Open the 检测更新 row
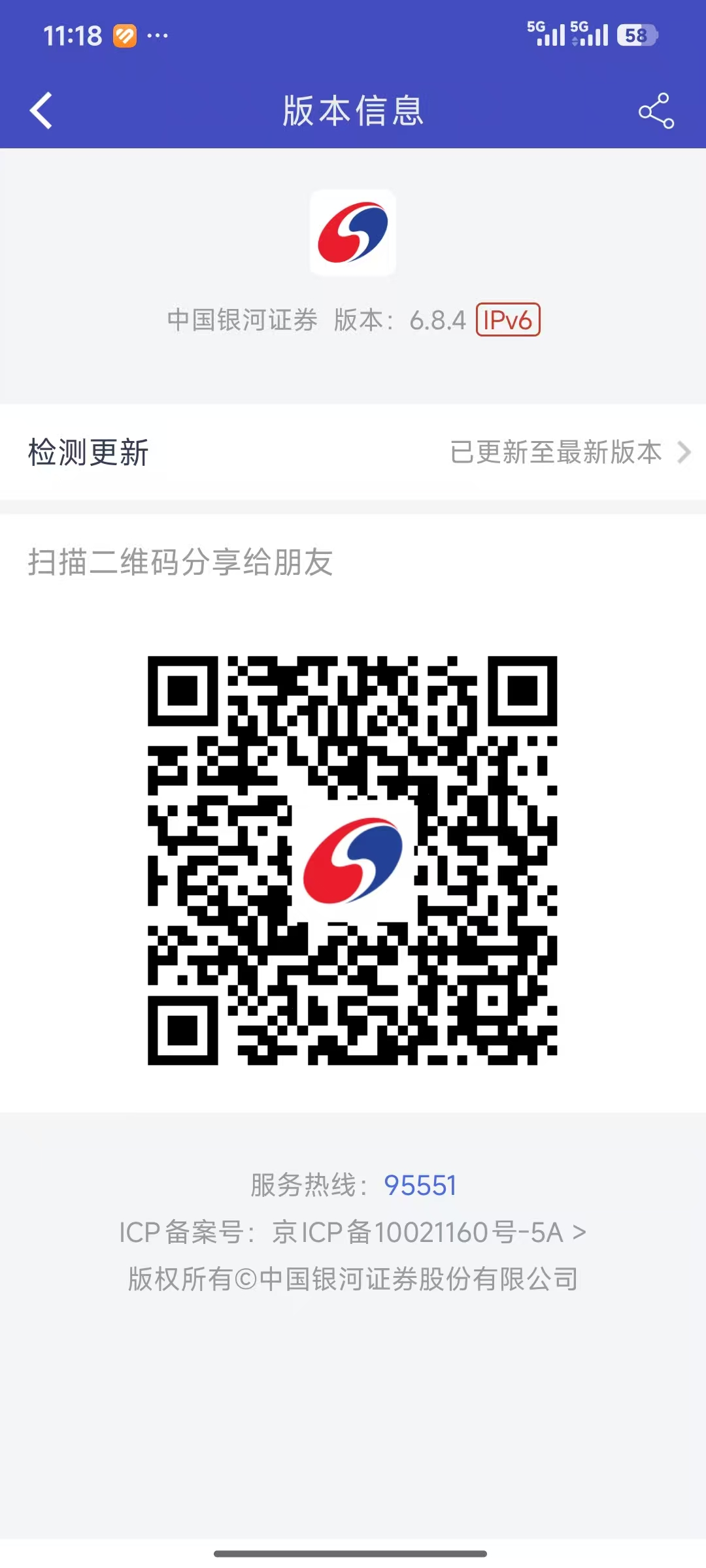706x1568 pixels. tap(353, 452)
